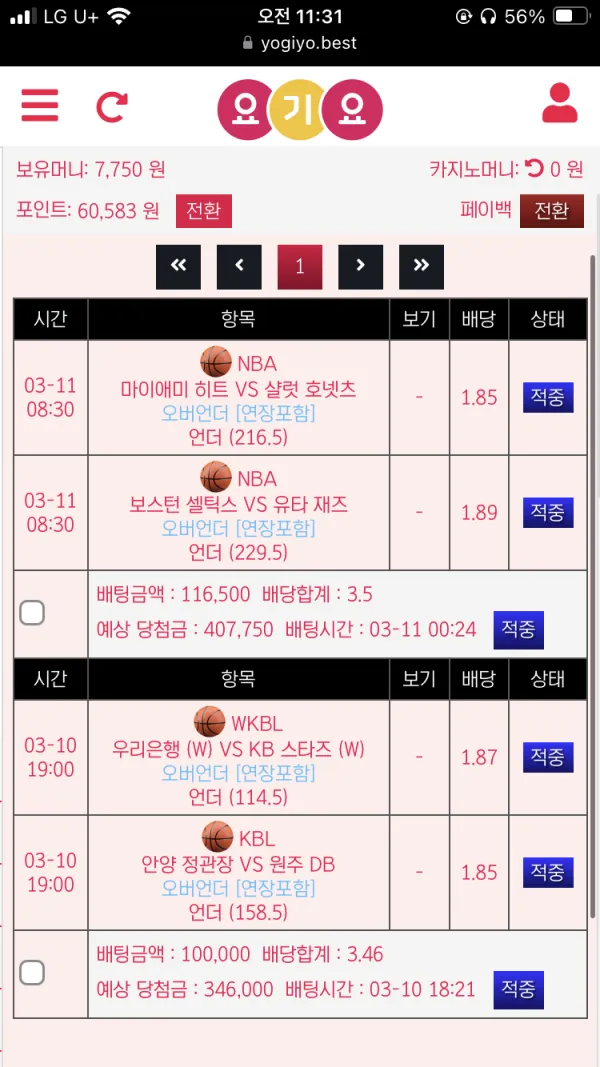Jump to the last page
The width and height of the screenshot is (600, 1067).
[421, 267]
